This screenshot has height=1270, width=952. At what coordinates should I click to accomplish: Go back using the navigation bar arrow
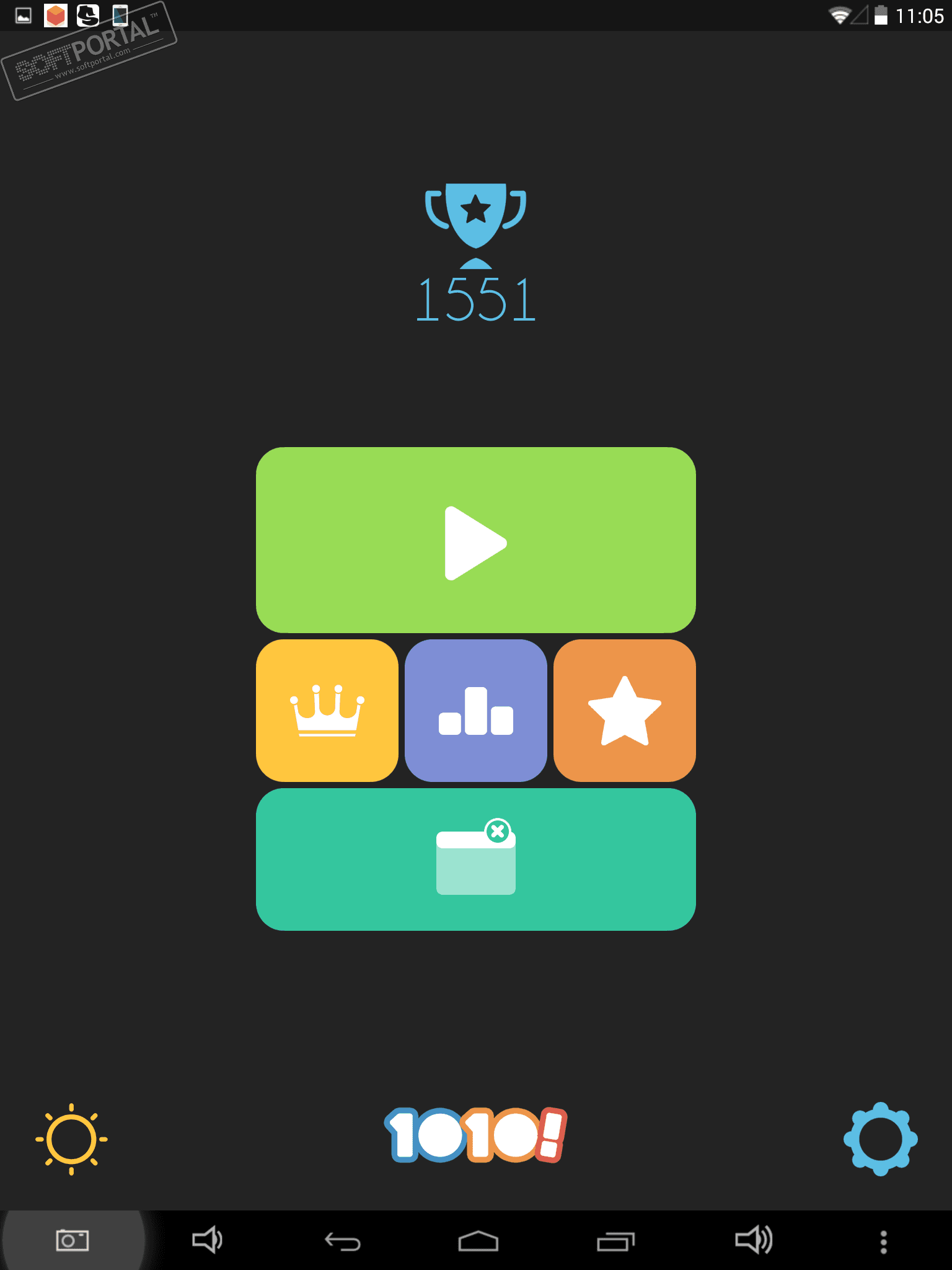[343, 1241]
